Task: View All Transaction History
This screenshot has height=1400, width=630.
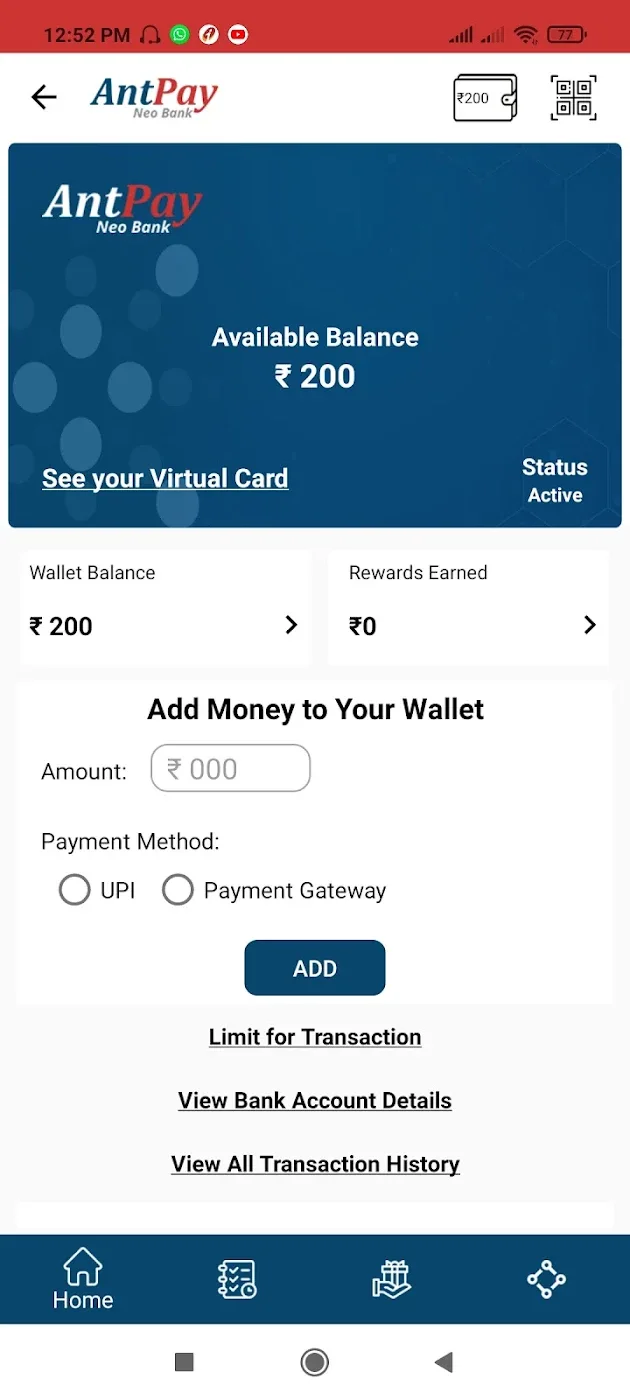Action: pyautogui.click(x=315, y=1164)
